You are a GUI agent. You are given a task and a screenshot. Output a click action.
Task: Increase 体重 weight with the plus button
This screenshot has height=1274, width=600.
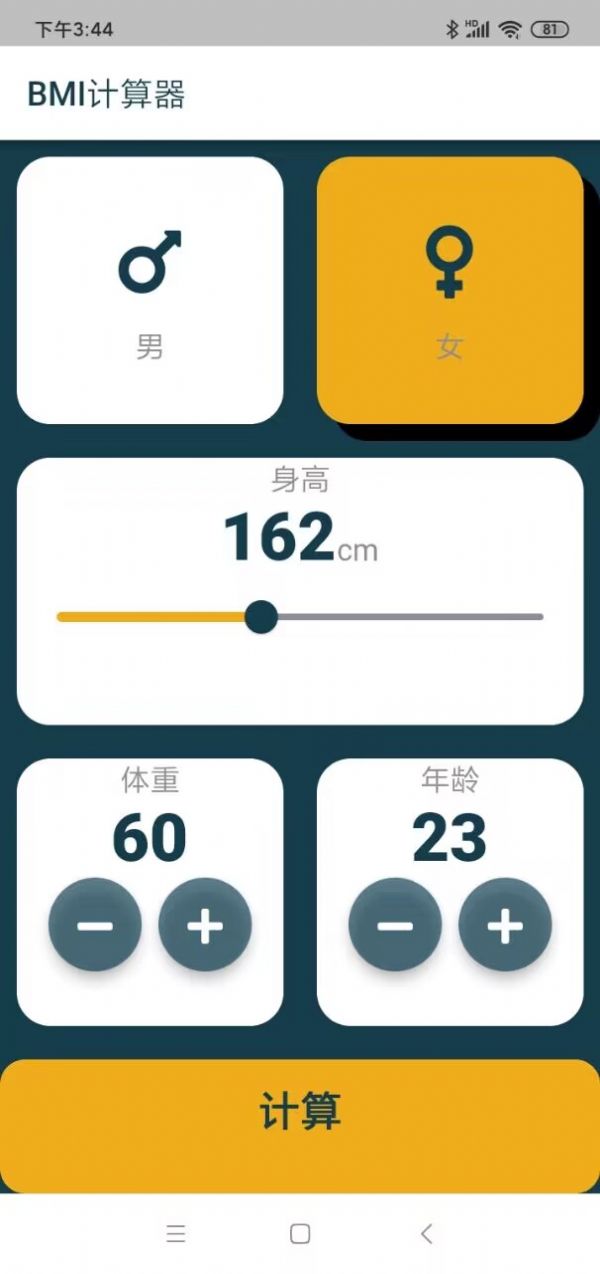pyautogui.click(x=205, y=926)
